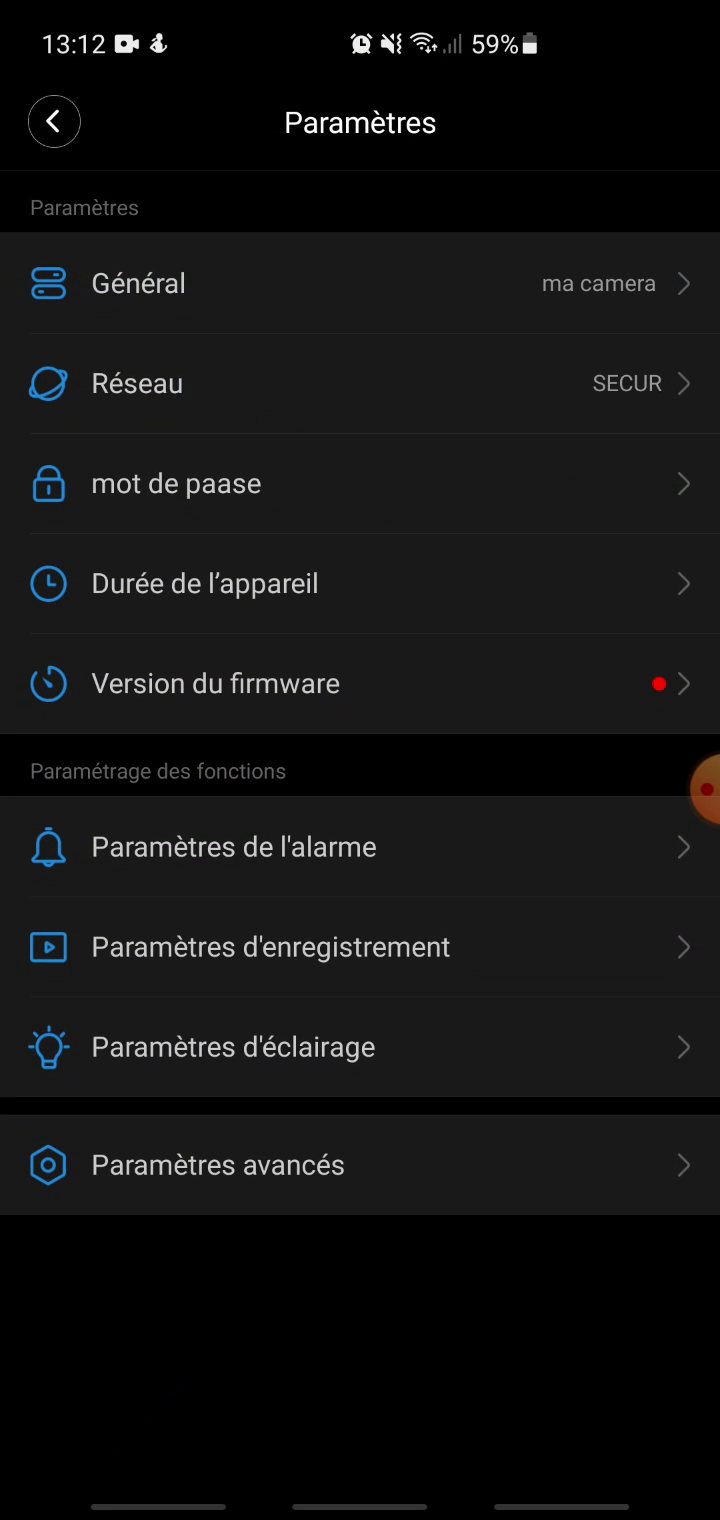Viewport: 720px width, 1520px height.
Task: Open Paramètres d'éclairage
Action: click(360, 1047)
